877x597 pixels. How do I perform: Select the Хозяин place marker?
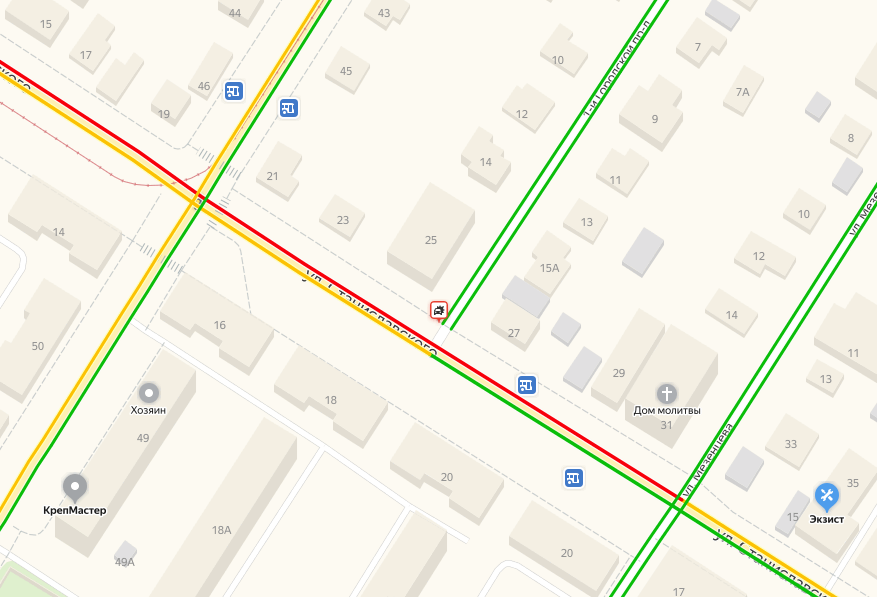(149, 393)
